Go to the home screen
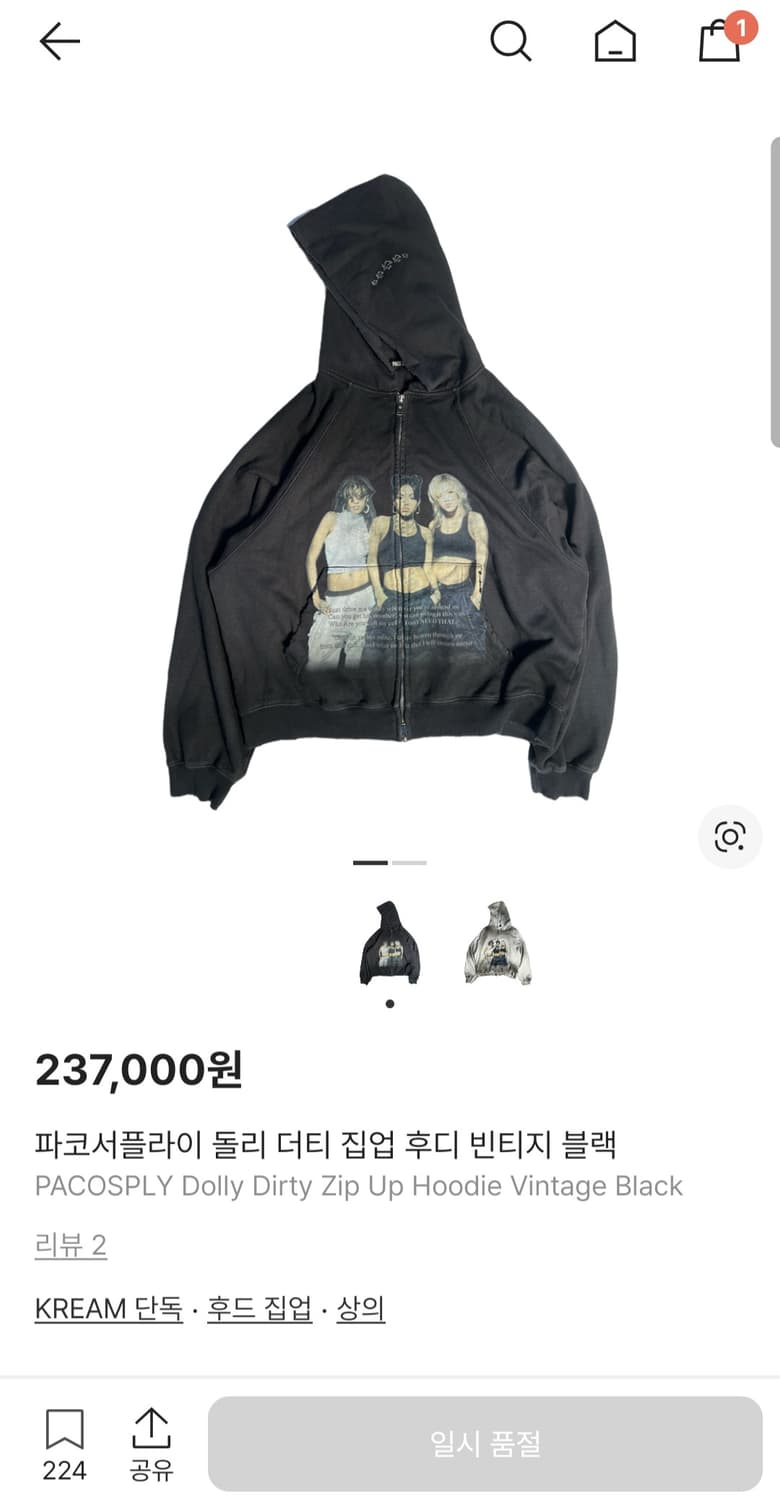This screenshot has width=780, height=1500. [616, 41]
